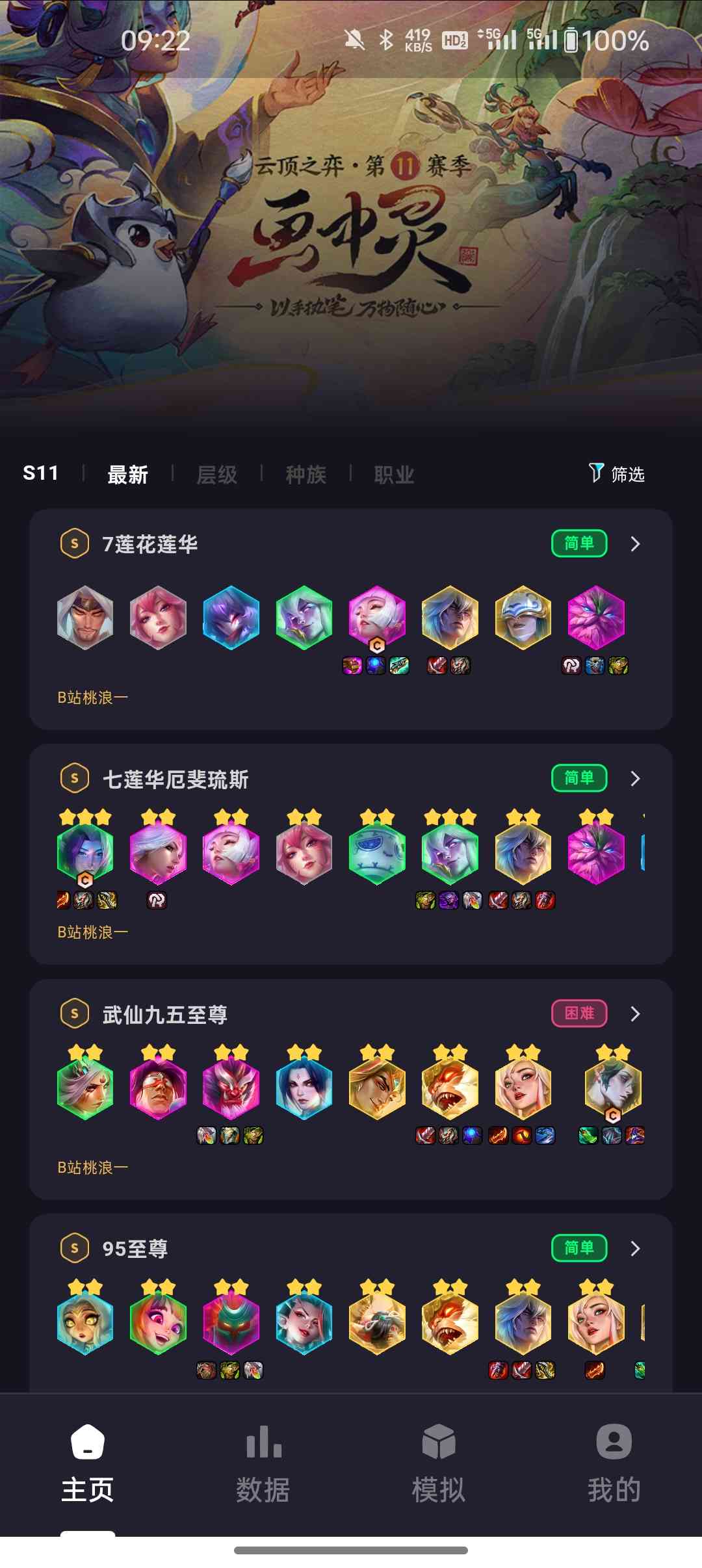Switch to the 职业 tab
The width and height of the screenshot is (702, 1568).
394,475
